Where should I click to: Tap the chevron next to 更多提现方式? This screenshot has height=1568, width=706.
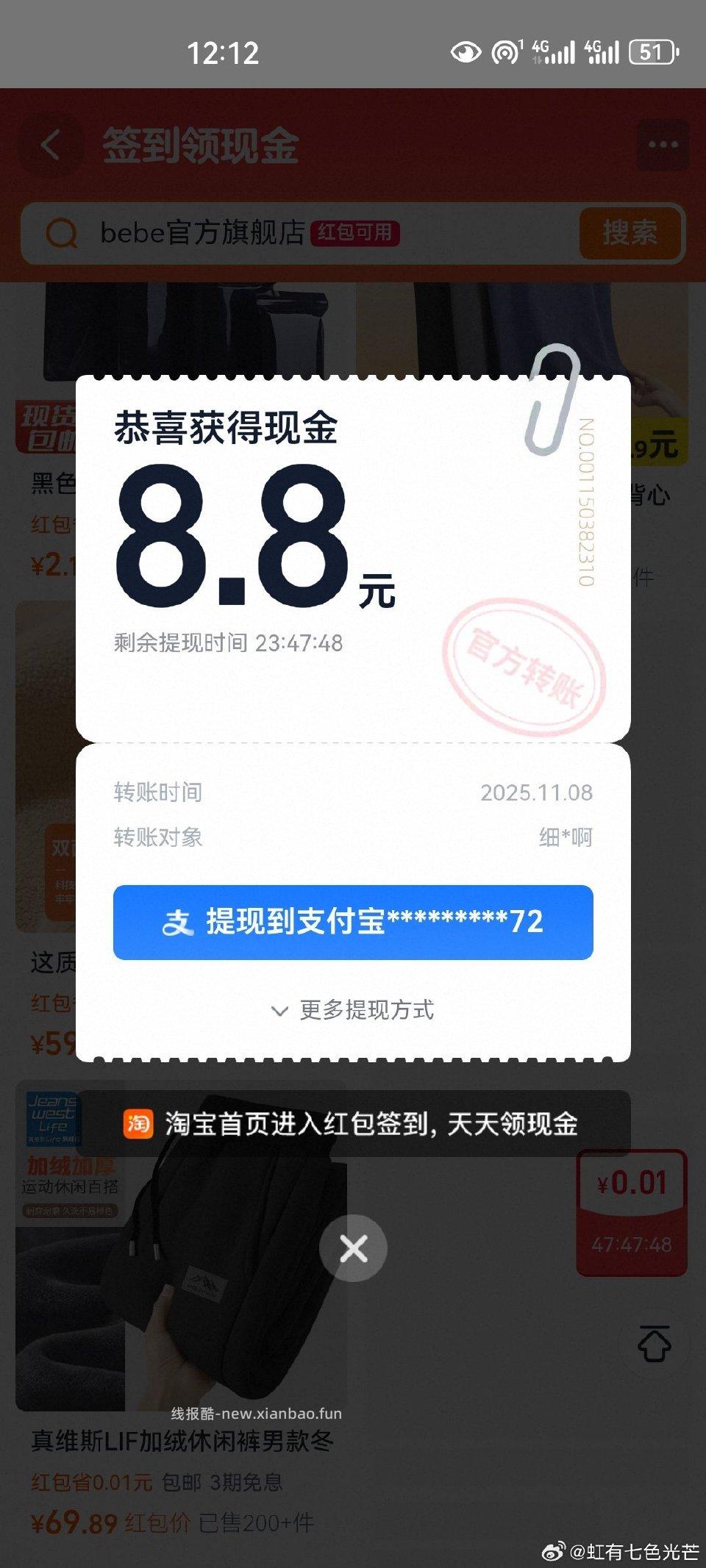tap(279, 1011)
